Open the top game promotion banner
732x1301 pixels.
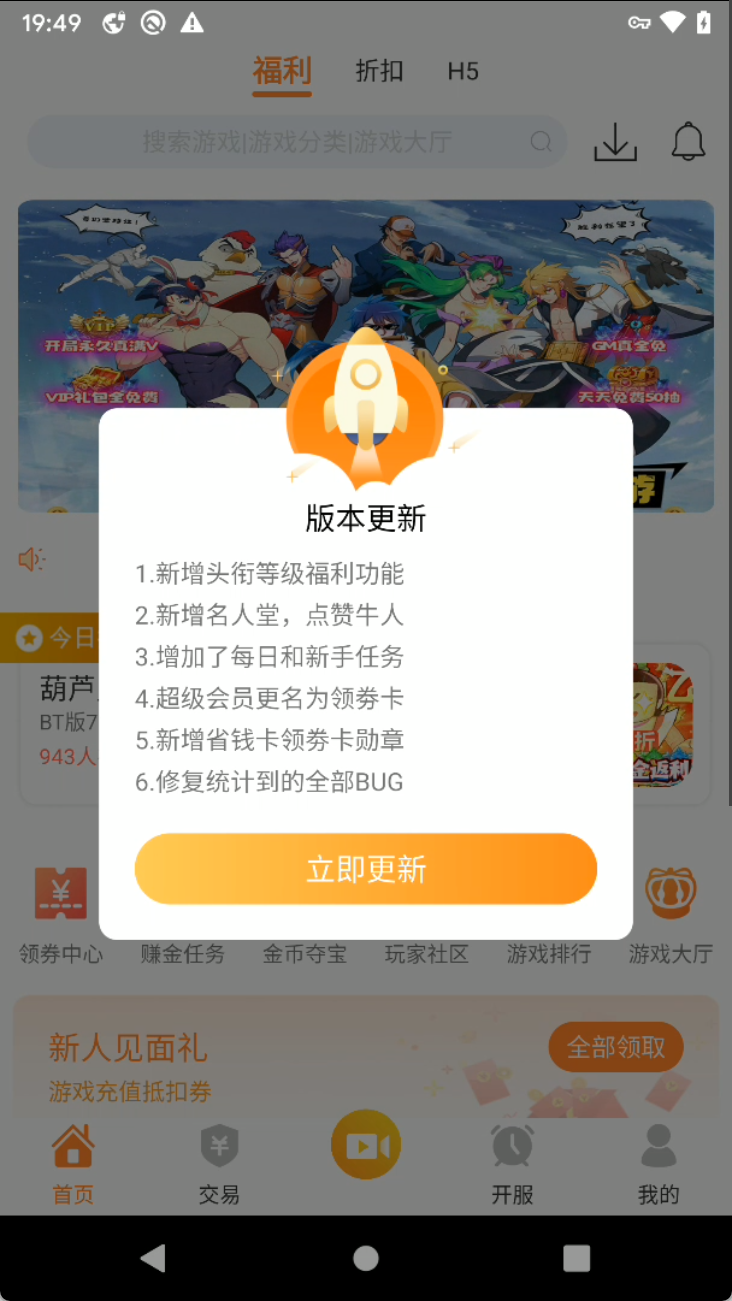pos(366,300)
